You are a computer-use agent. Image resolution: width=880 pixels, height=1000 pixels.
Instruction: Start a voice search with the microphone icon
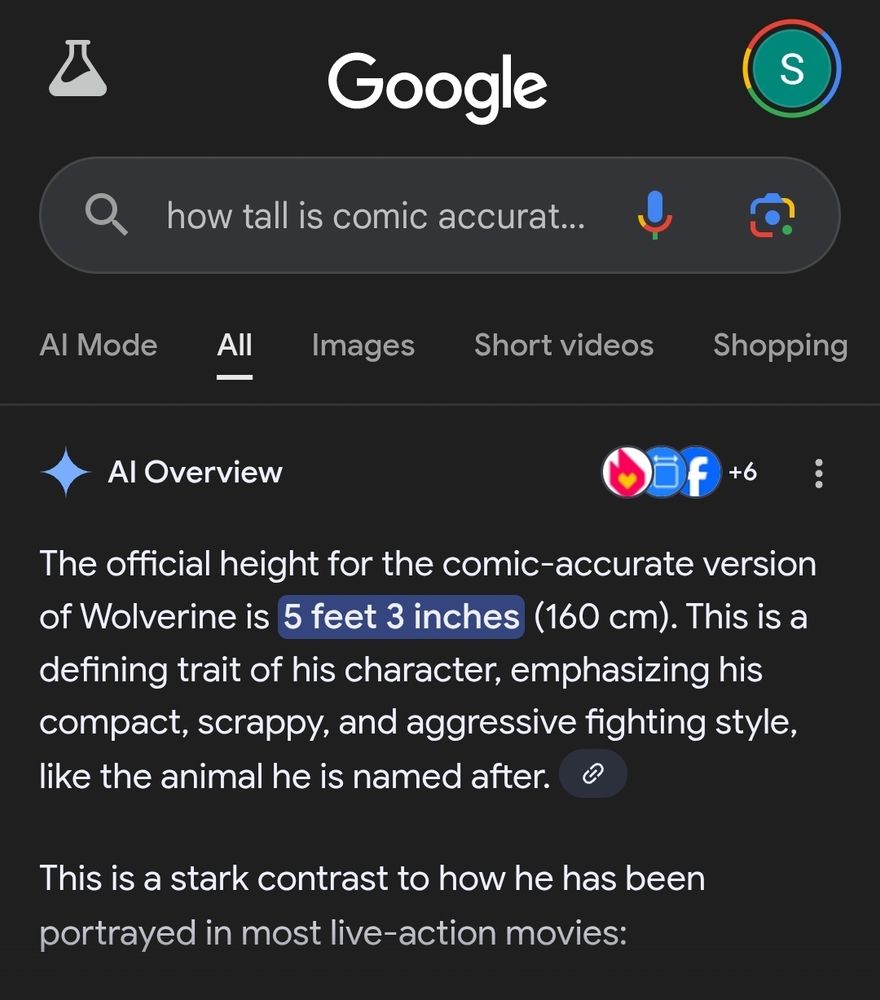pos(655,215)
